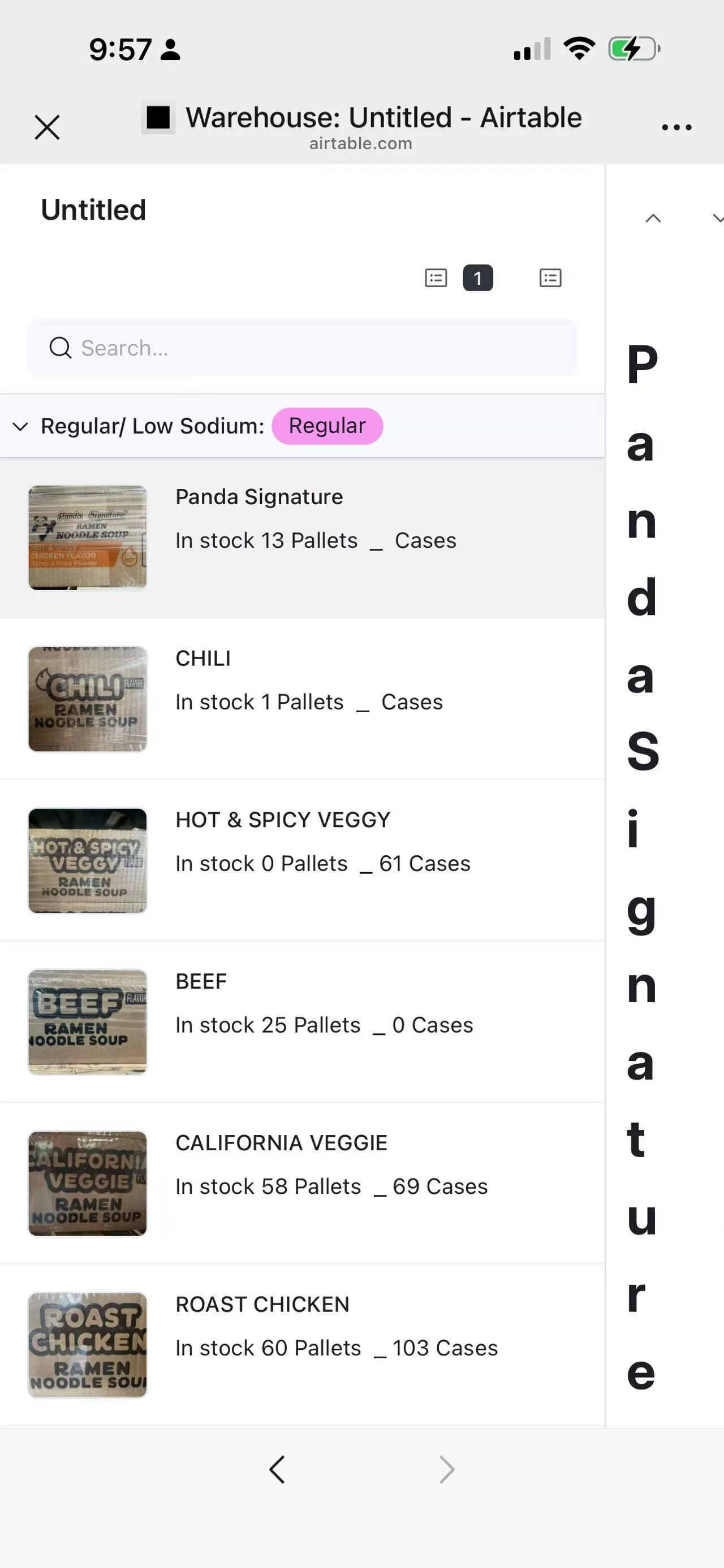Open the filter icon with badge 1
This screenshot has width=724, height=1568.
458,278
